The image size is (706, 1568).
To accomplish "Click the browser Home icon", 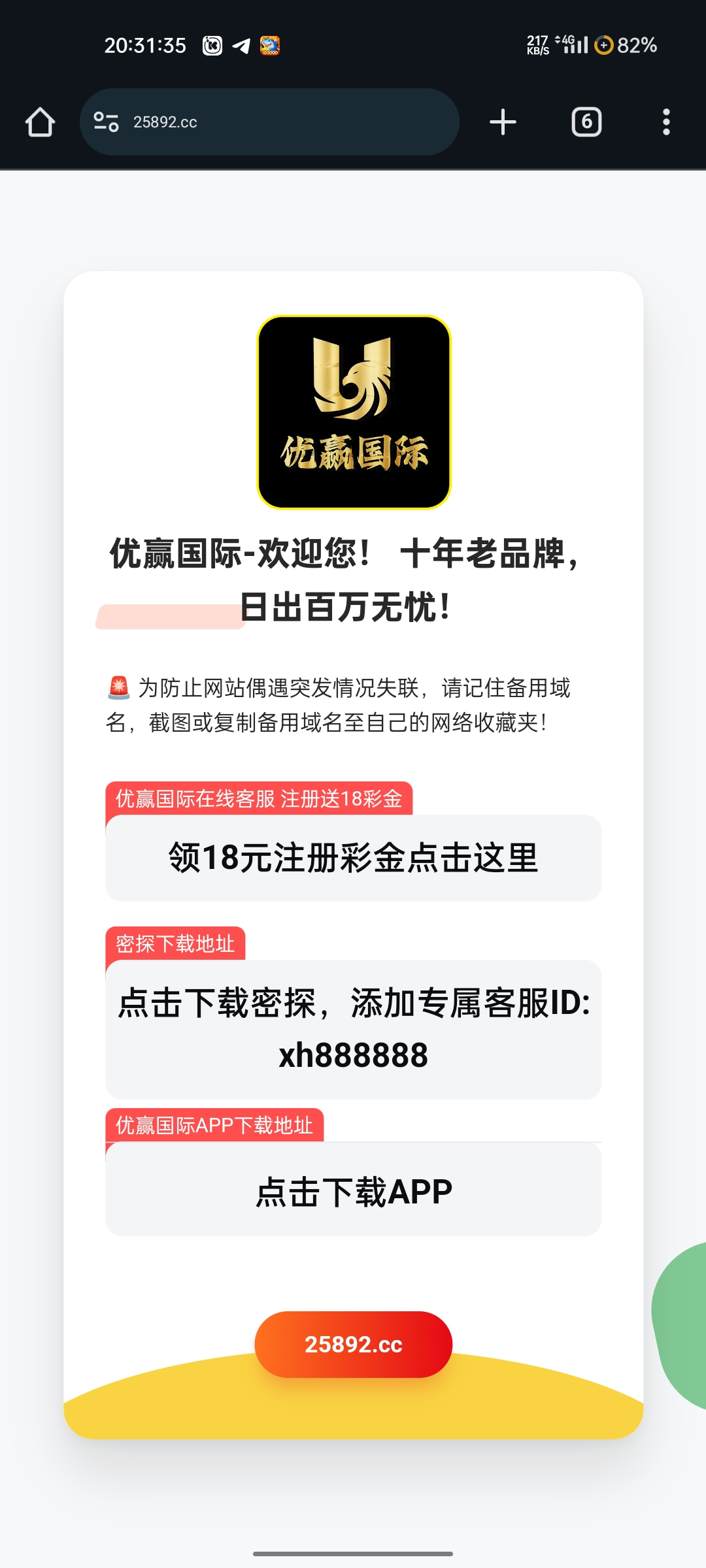I will coord(39,122).
